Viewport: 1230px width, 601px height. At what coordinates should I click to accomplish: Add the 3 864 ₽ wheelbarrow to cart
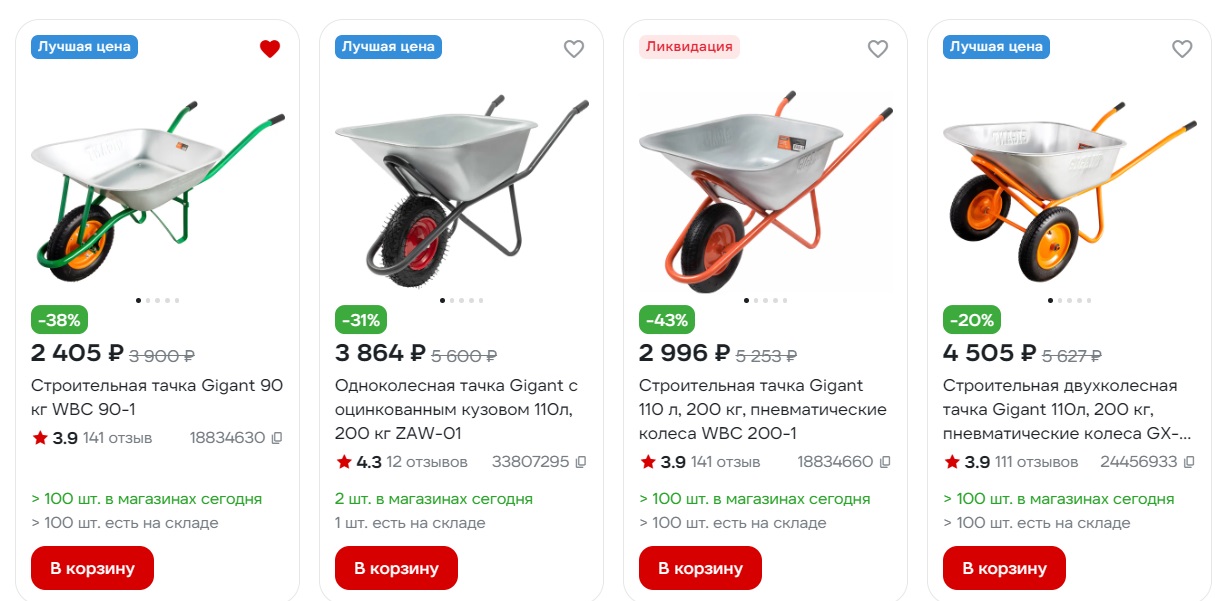tap(396, 568)
